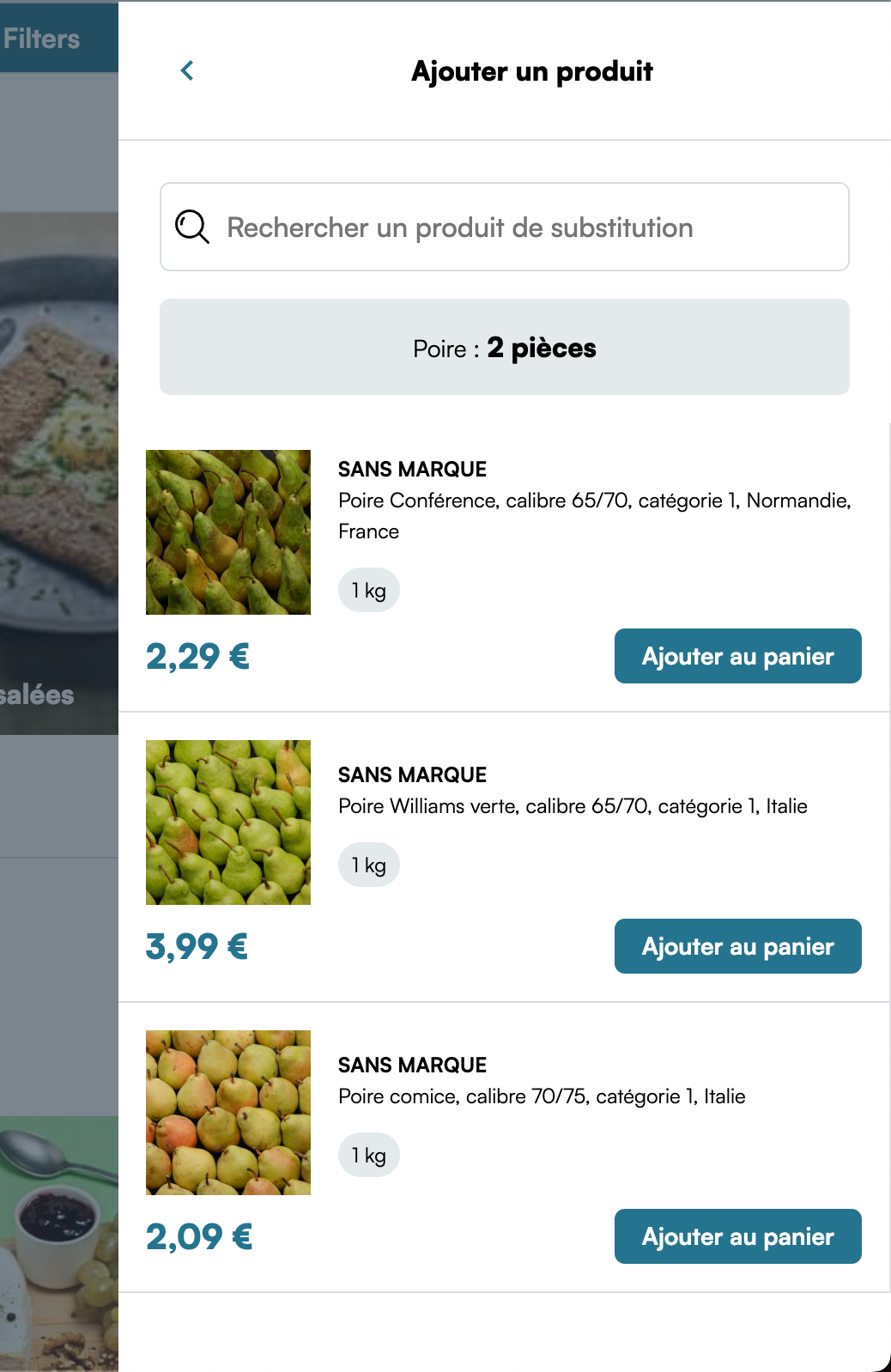The height and width of the screenshot is (1372, 891).
Task: Open the Poire Conférence product photo
Action: tap(228, 532)
